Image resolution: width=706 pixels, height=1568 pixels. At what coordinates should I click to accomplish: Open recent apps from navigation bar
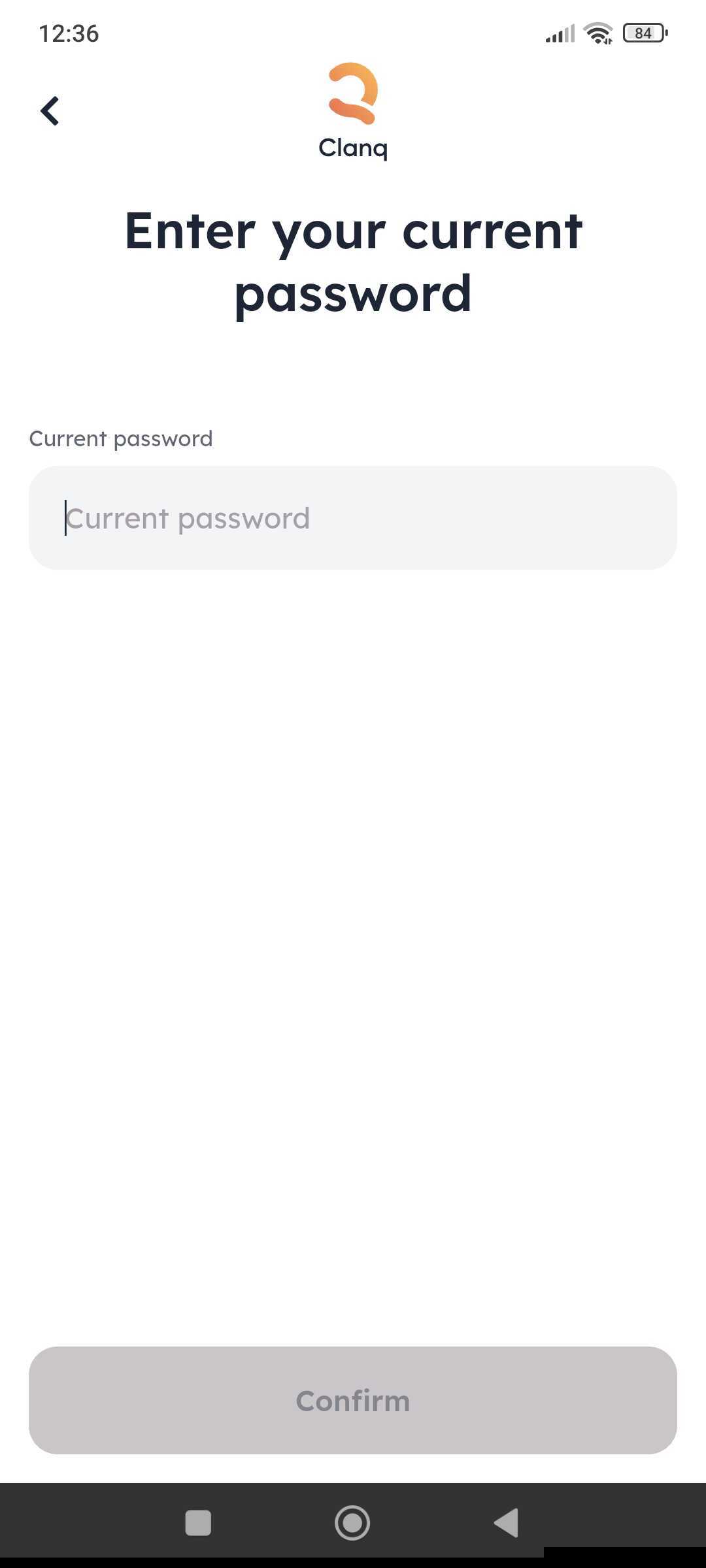click(x=198, y=1523)
